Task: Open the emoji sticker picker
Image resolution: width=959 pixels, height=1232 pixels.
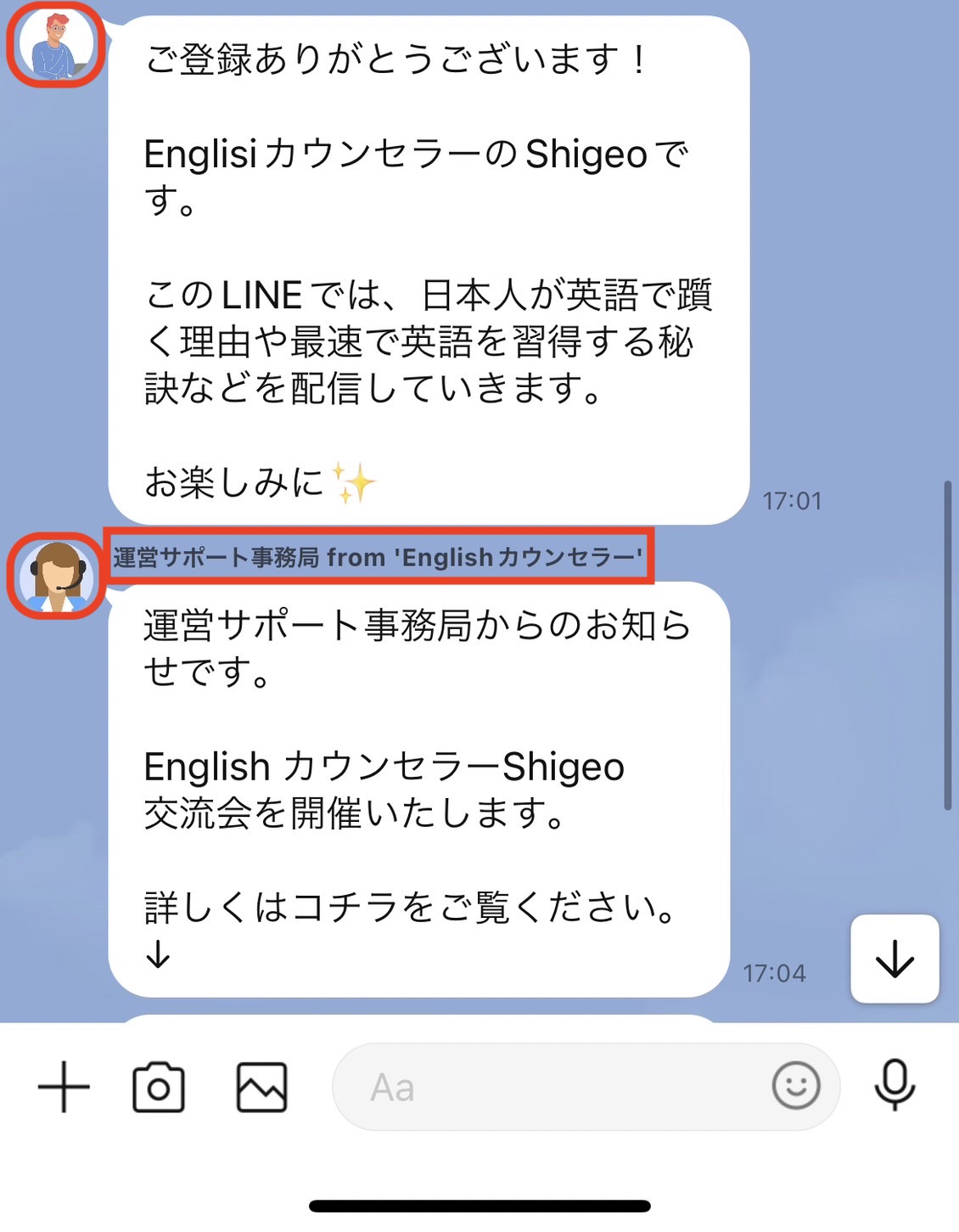Action: point(795,1085)
